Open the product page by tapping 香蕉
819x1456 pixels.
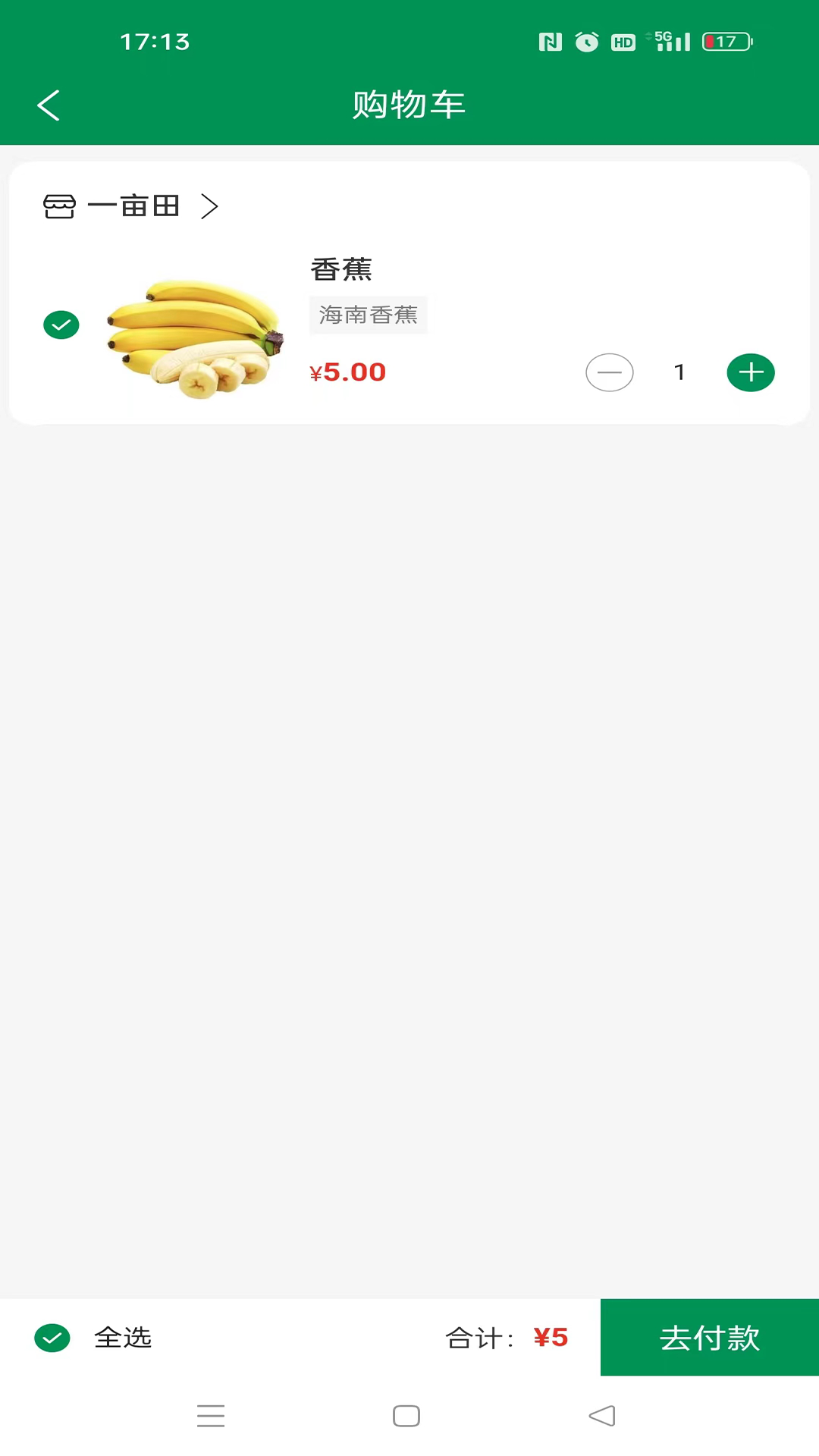point(340,269)
